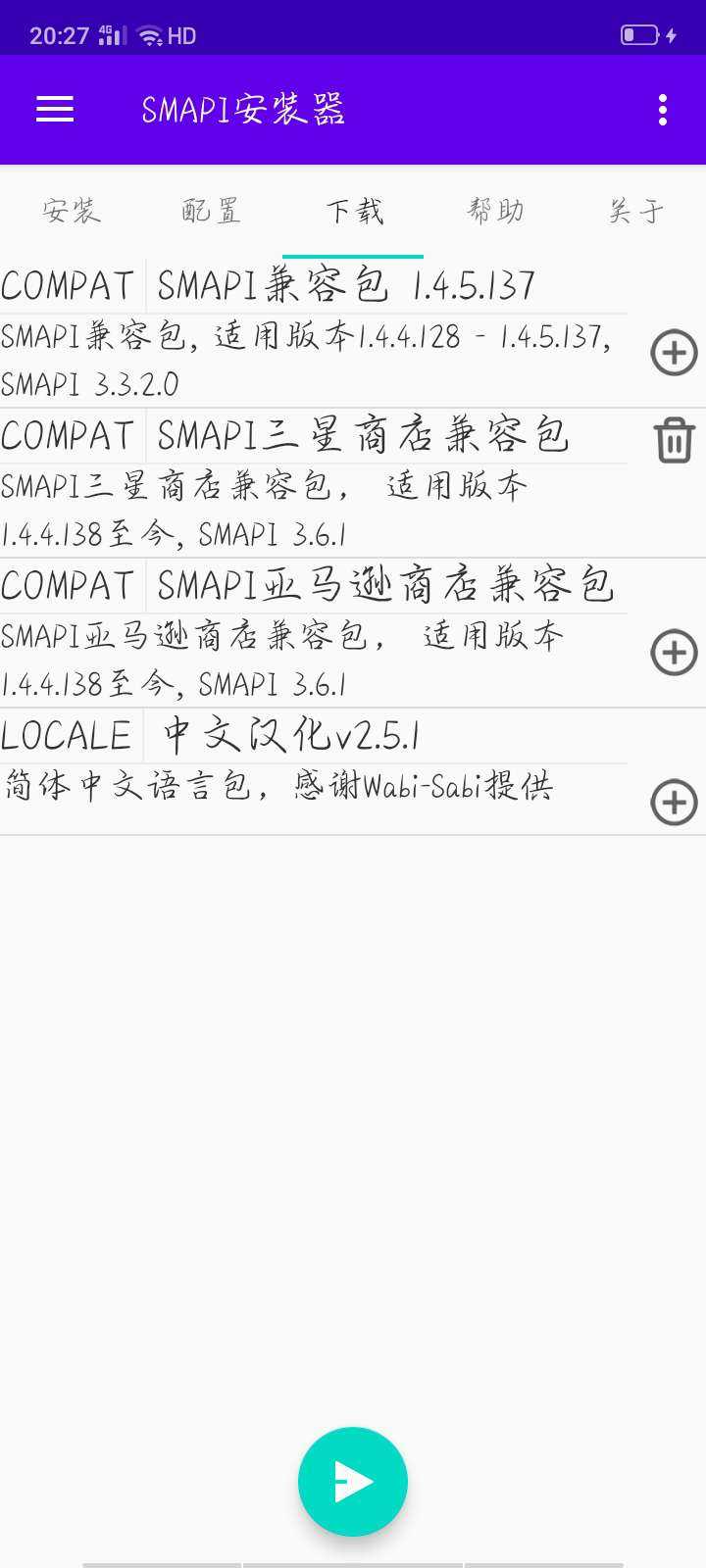The width and height of the screenshot is (706, 1568).
Task: Download the 中文汉化v2.5.1 locale pack
Action: pyautogui.click(x=674, y=803)
